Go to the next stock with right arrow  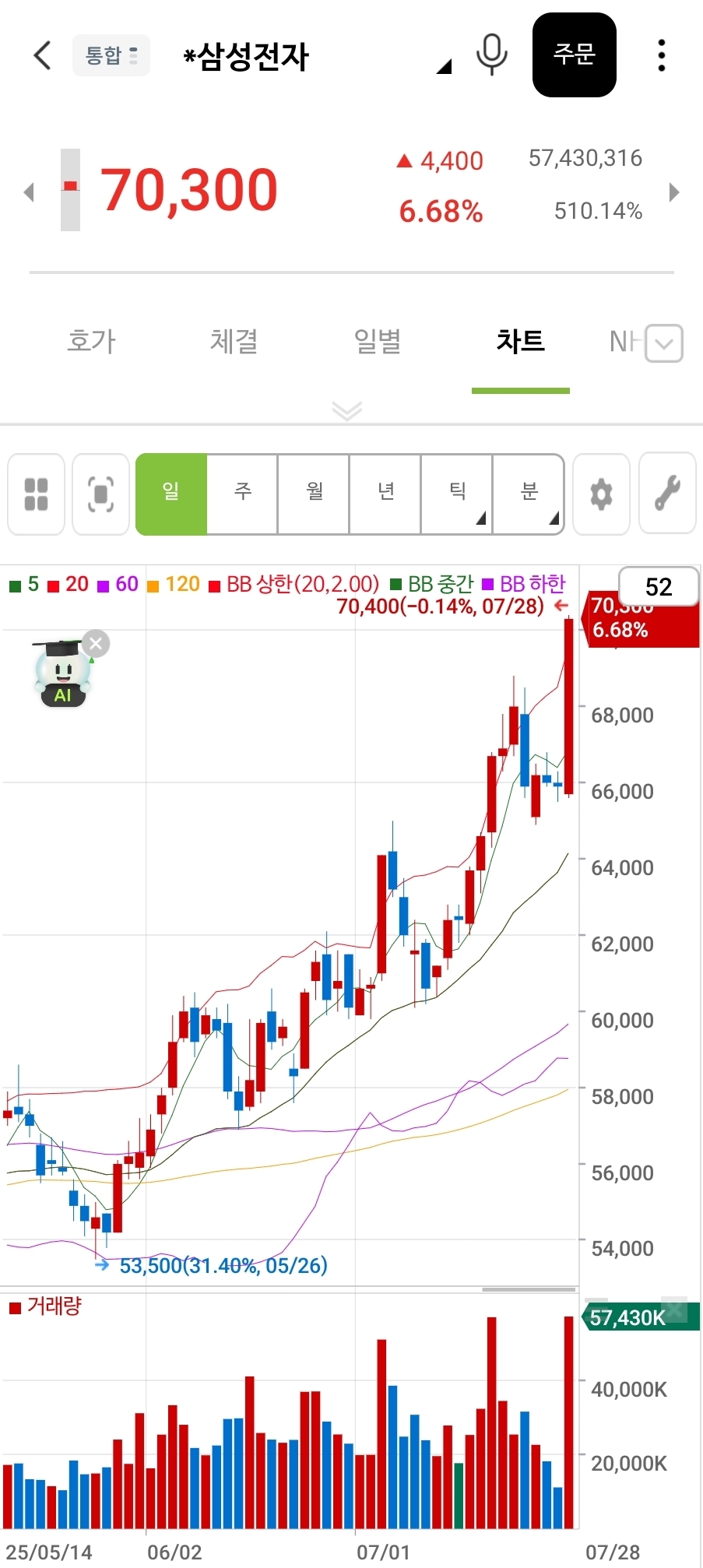point(674,192)
